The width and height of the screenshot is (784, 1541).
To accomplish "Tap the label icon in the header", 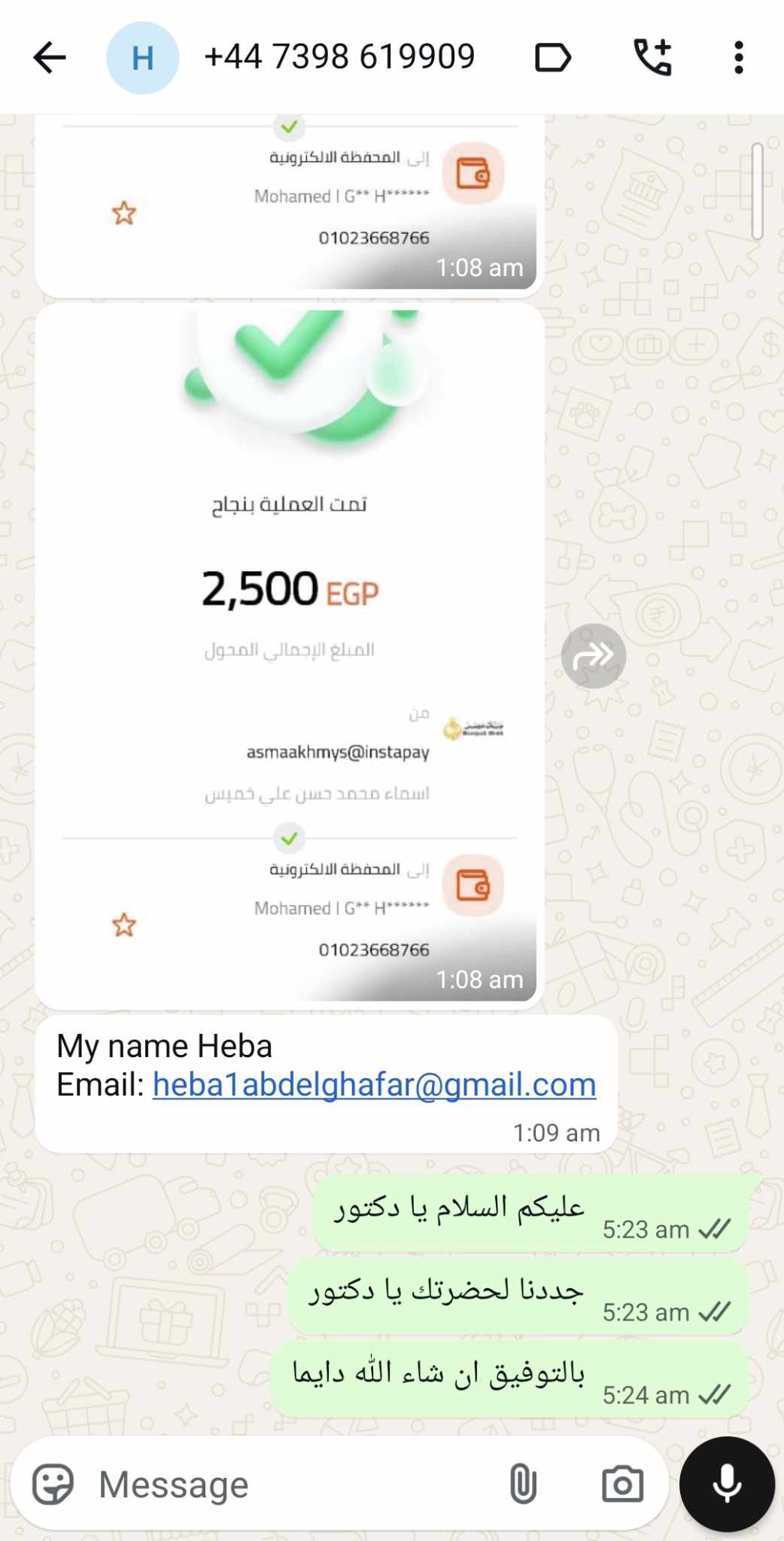I will [553, 58].
